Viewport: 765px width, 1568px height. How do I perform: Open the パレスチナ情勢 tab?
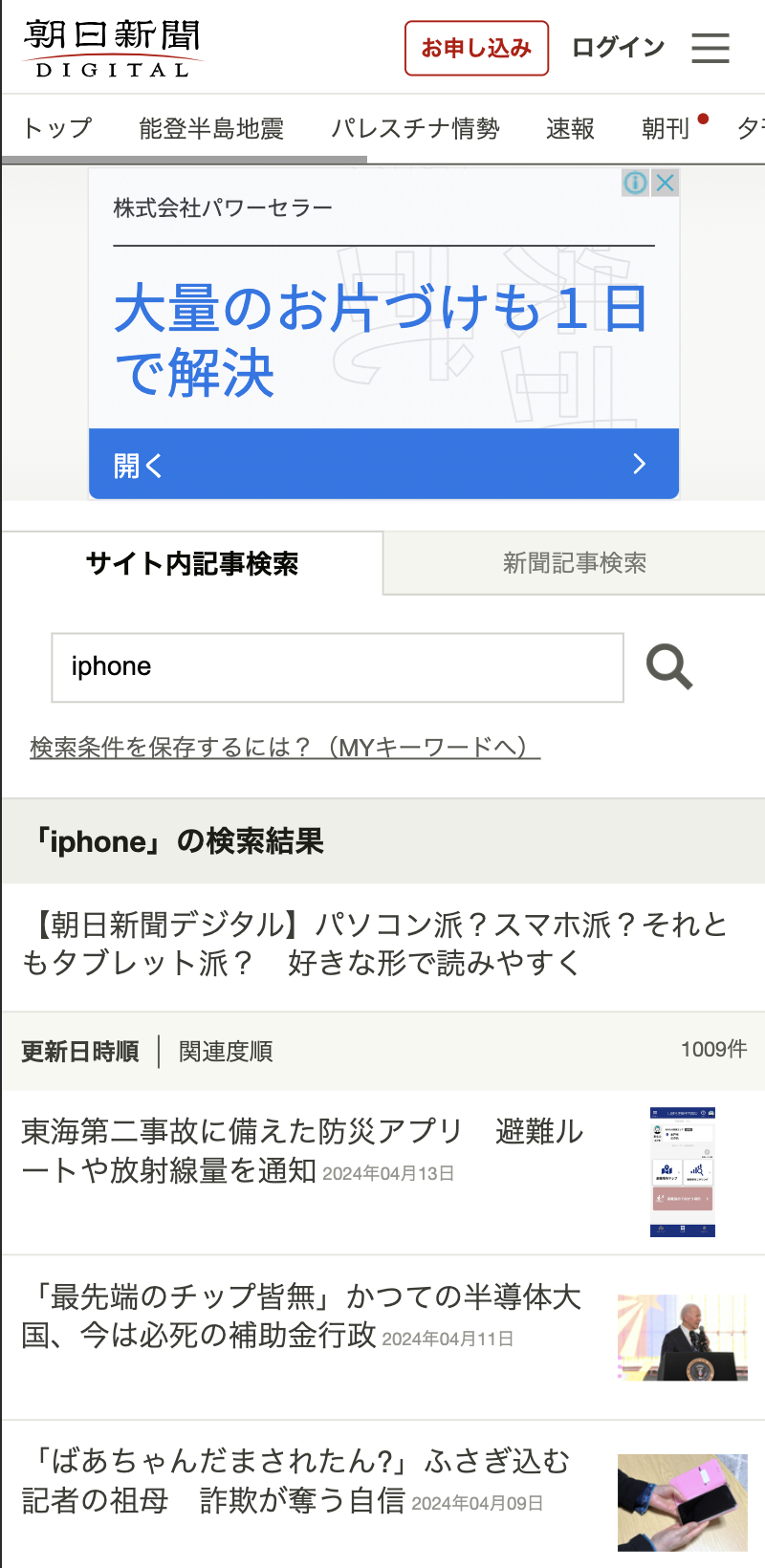click(415, 128)
